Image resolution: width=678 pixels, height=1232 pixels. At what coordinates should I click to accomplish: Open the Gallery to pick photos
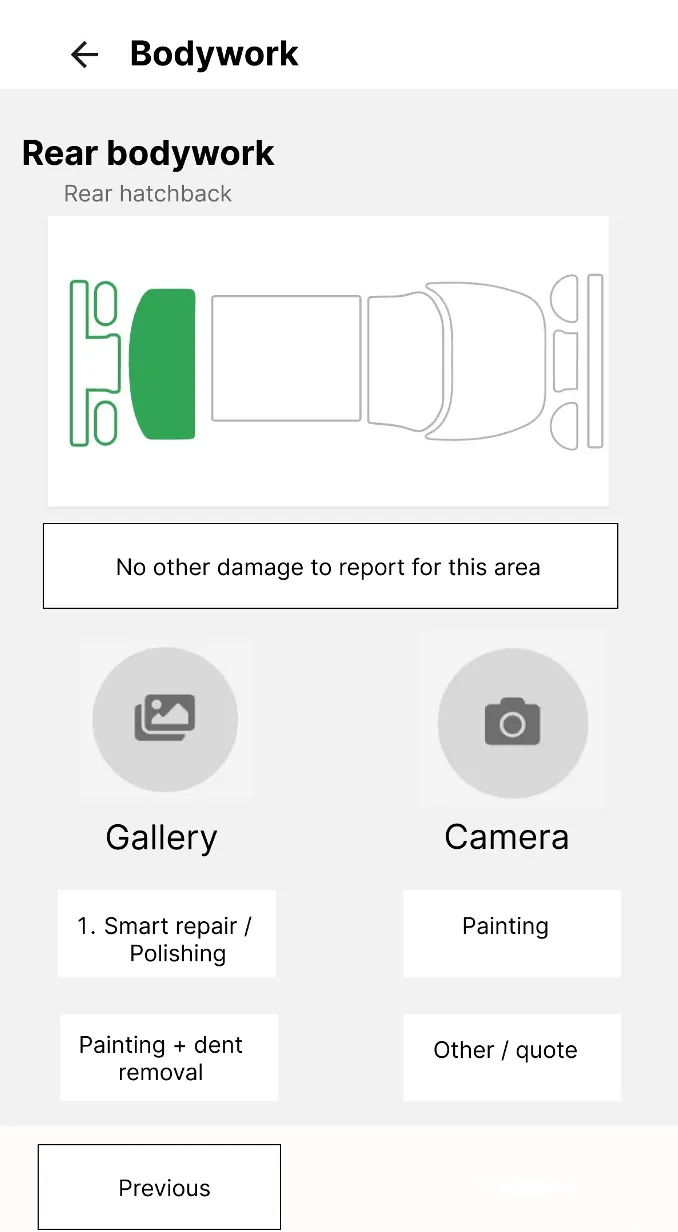pyautogui.click(x=165, y=719)
